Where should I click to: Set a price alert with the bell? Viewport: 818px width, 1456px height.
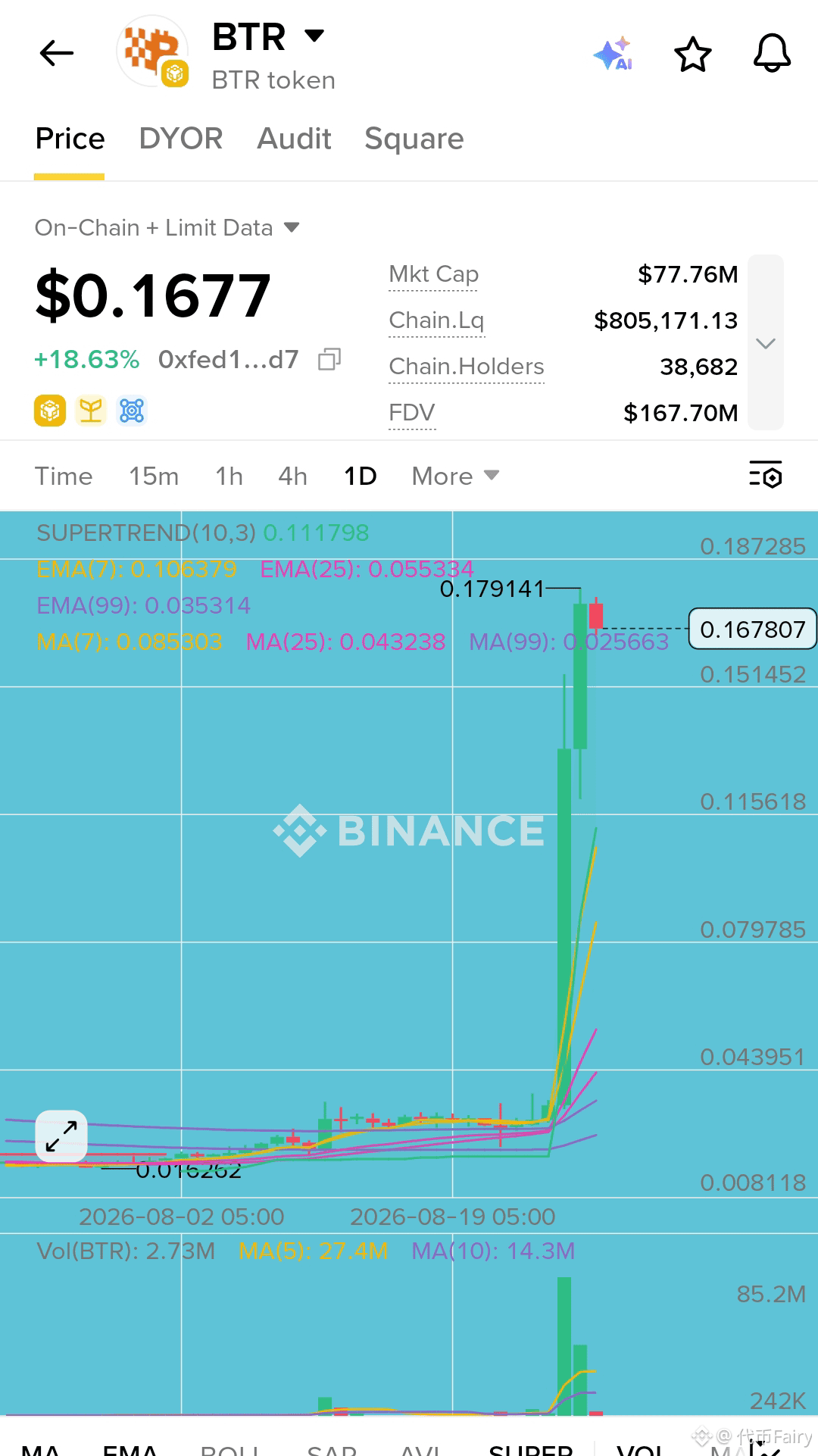pyautogui.click(x=772, y=54)
